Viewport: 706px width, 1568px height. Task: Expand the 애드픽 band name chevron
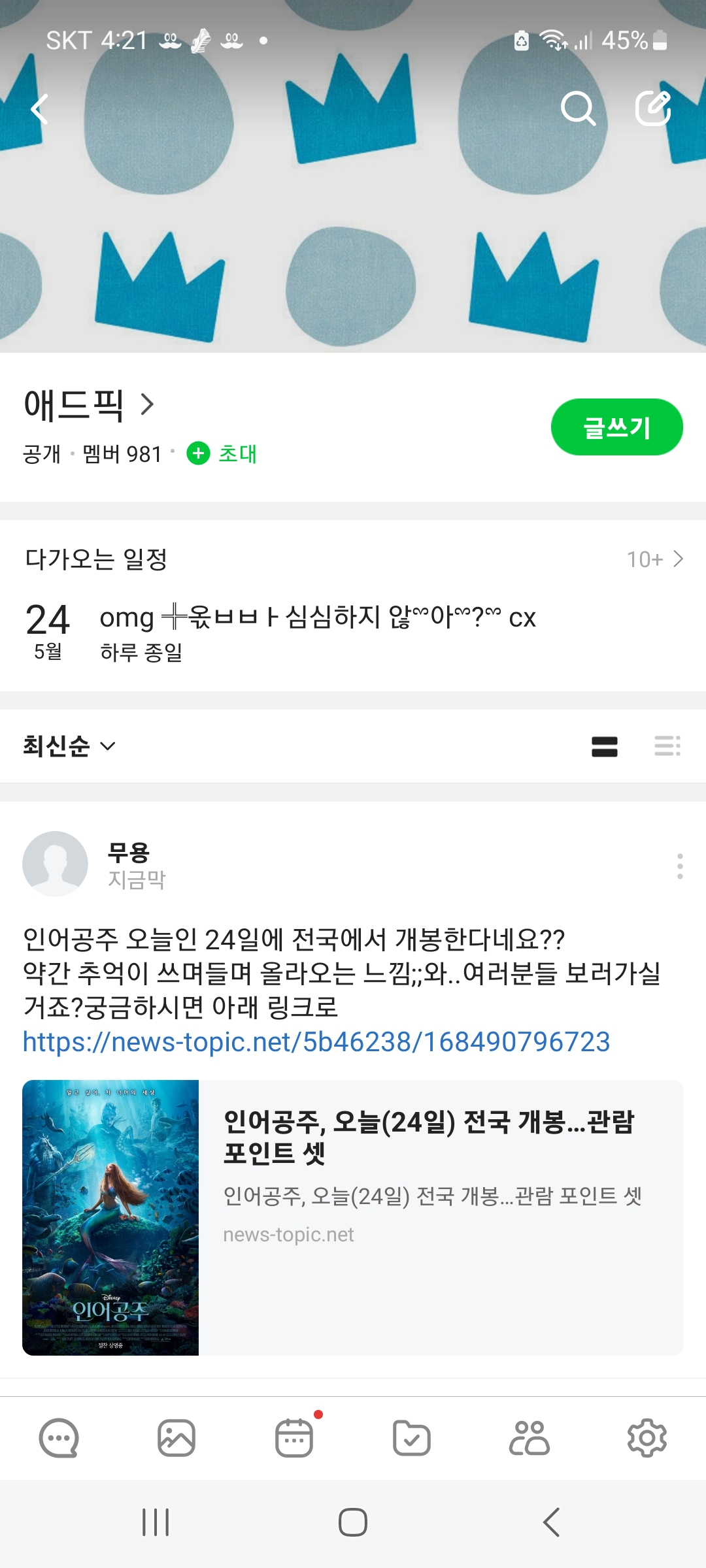[x=148, y=404]
